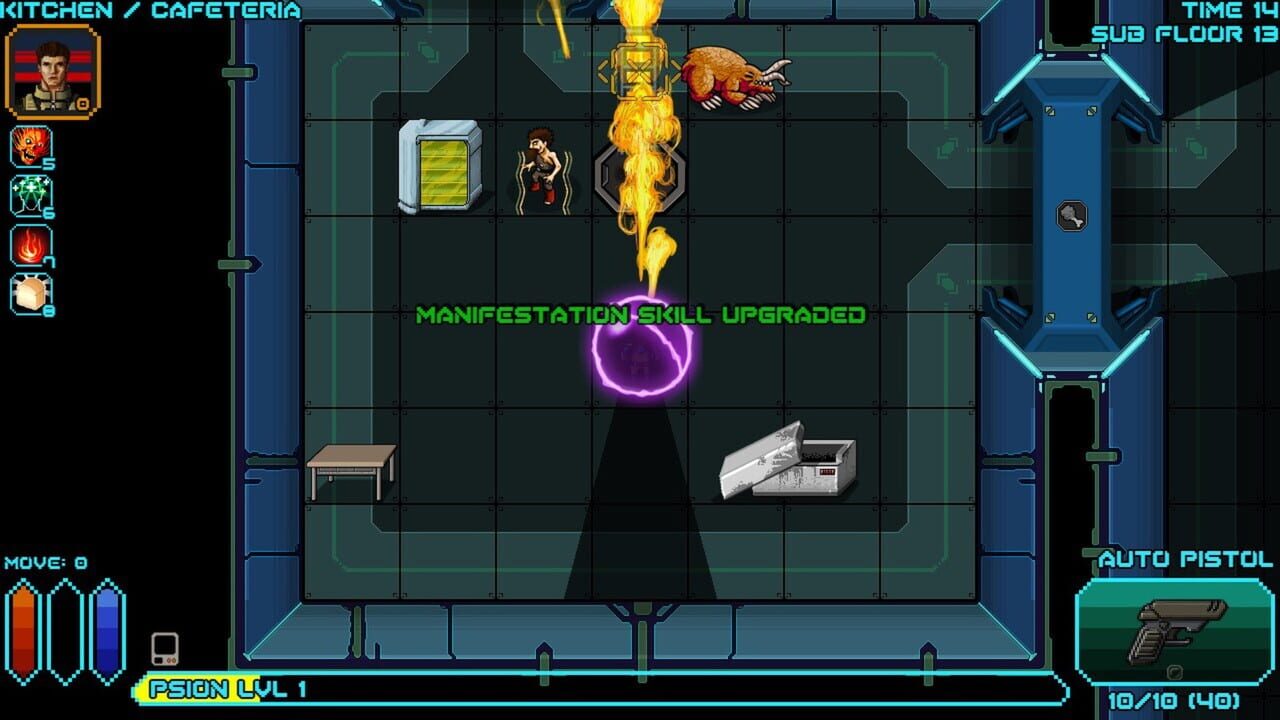Open the character portrait panel
The height and width of the screenshot is (720, 1280).
pyautogui.click(x=52, y=71)
